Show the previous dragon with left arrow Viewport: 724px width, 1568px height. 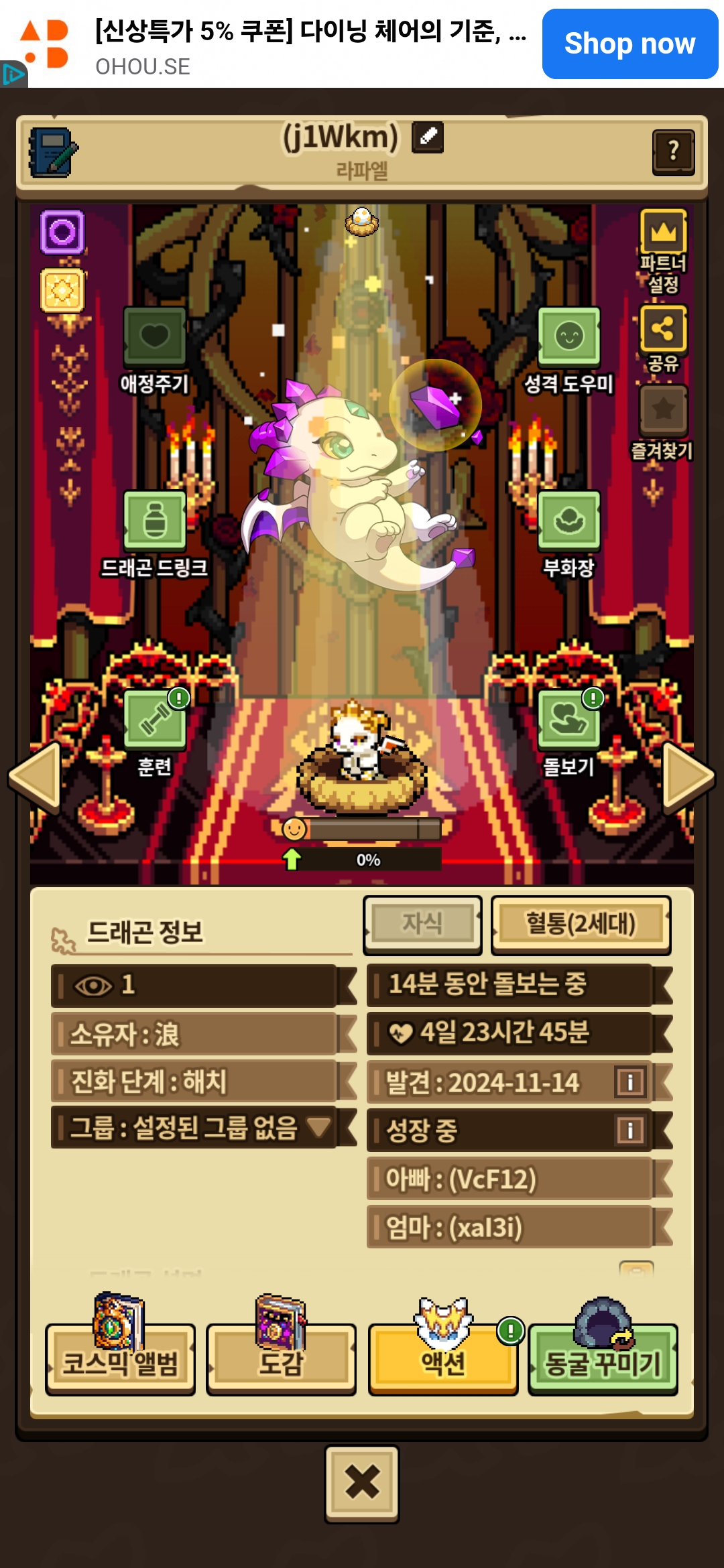(x=35, y=777)
